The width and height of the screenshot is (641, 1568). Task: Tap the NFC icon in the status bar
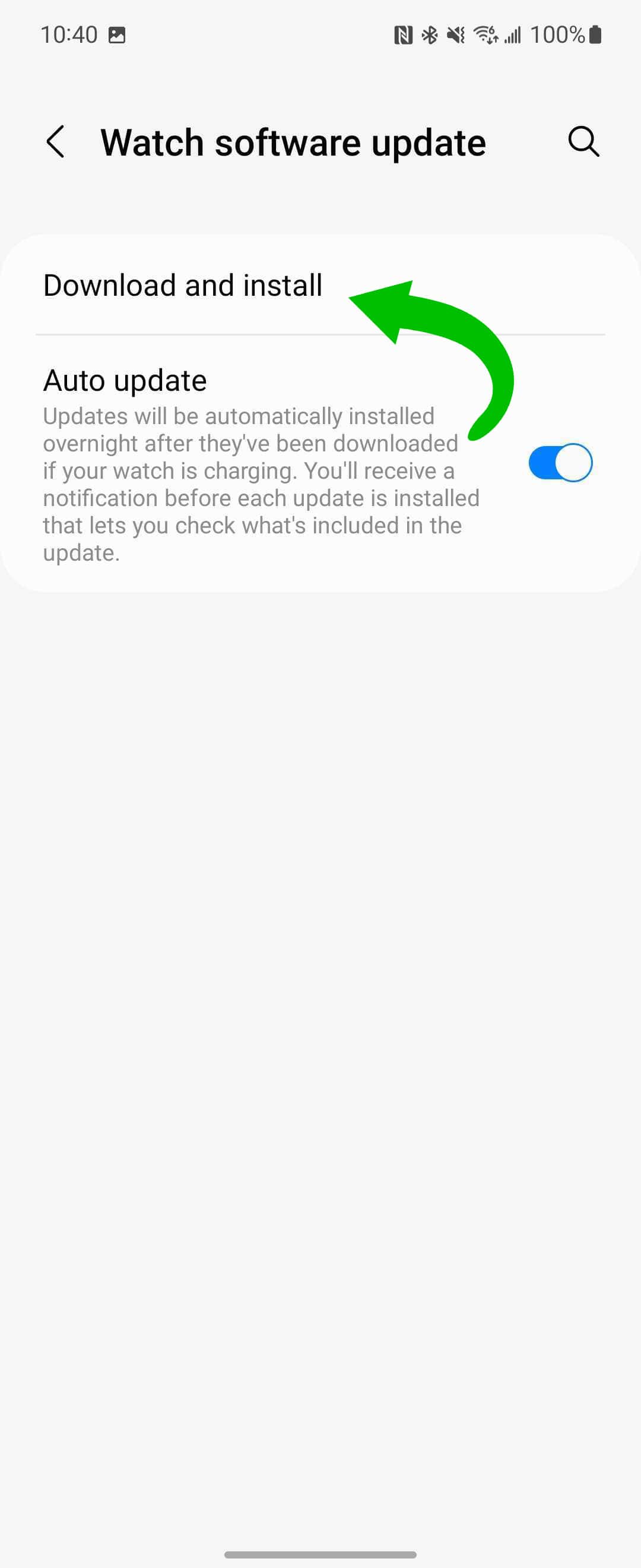404,34
